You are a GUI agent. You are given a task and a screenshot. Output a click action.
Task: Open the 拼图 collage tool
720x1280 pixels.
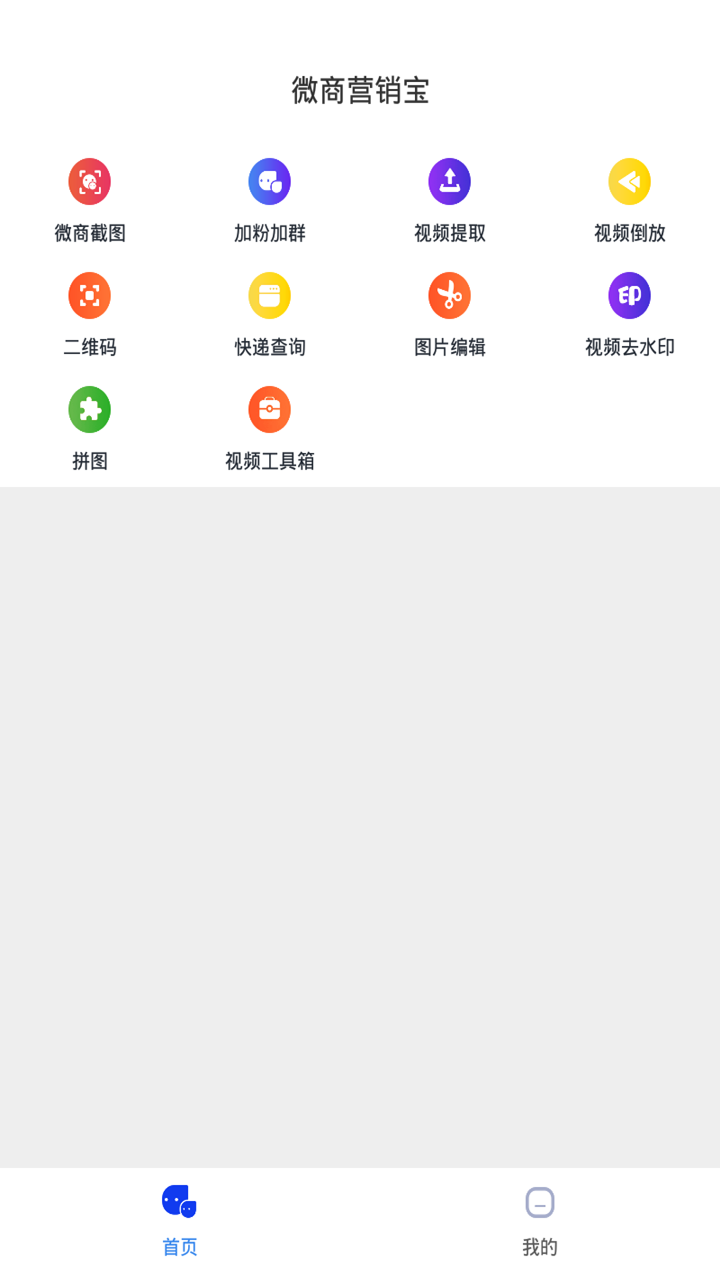90,429
